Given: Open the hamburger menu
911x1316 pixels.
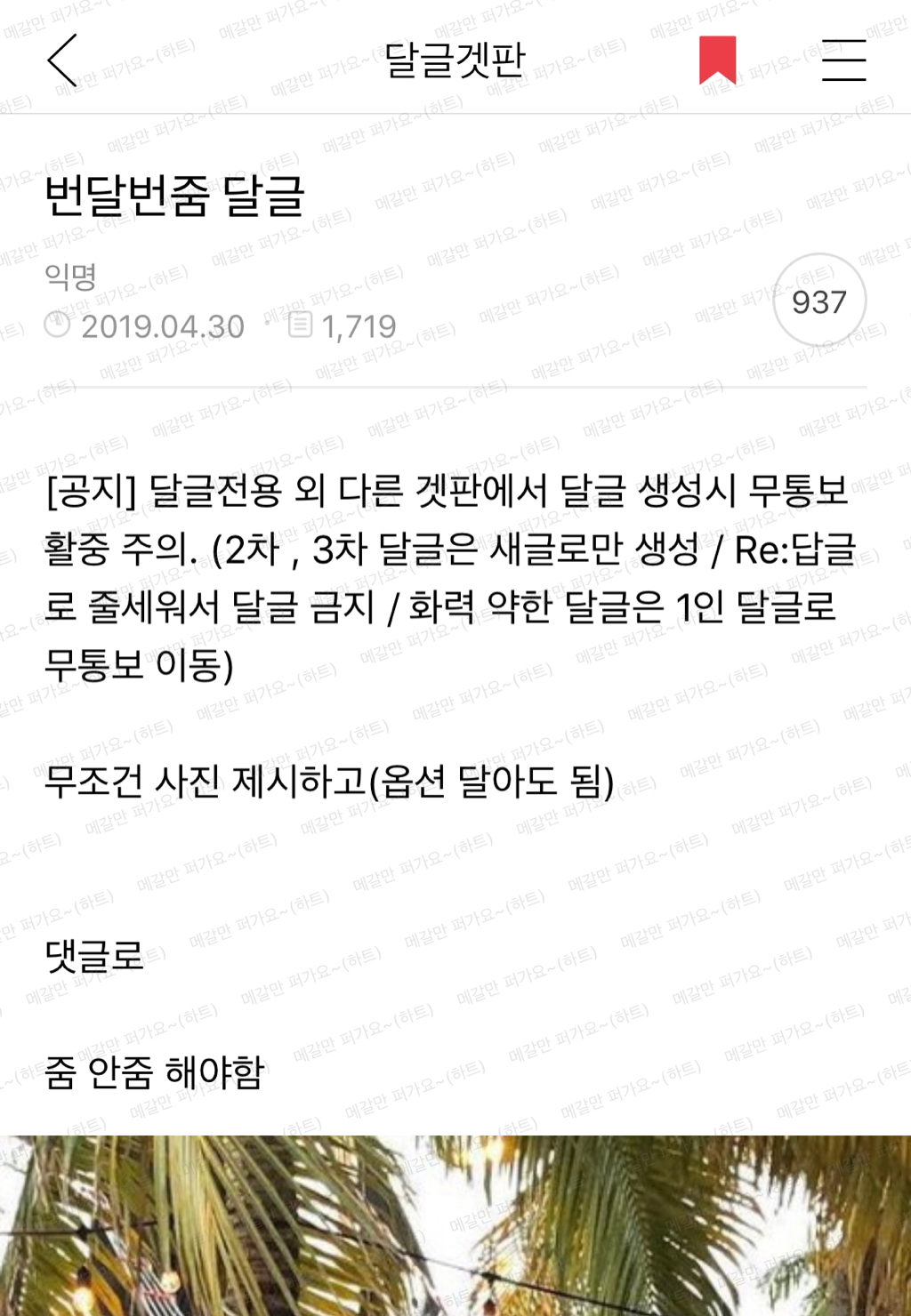Looking at the screenshot, I should [x=843, y=60].
